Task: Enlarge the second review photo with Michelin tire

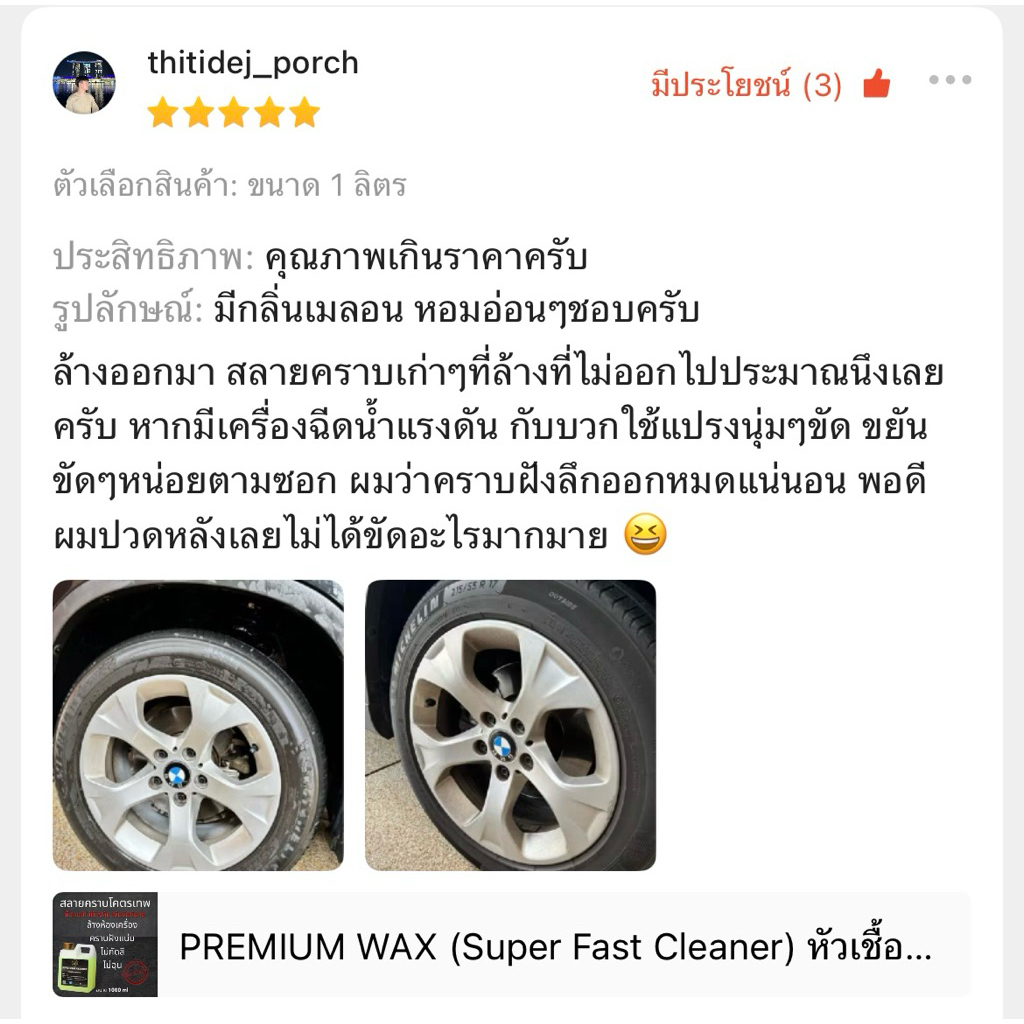Action: coord(510,725)
